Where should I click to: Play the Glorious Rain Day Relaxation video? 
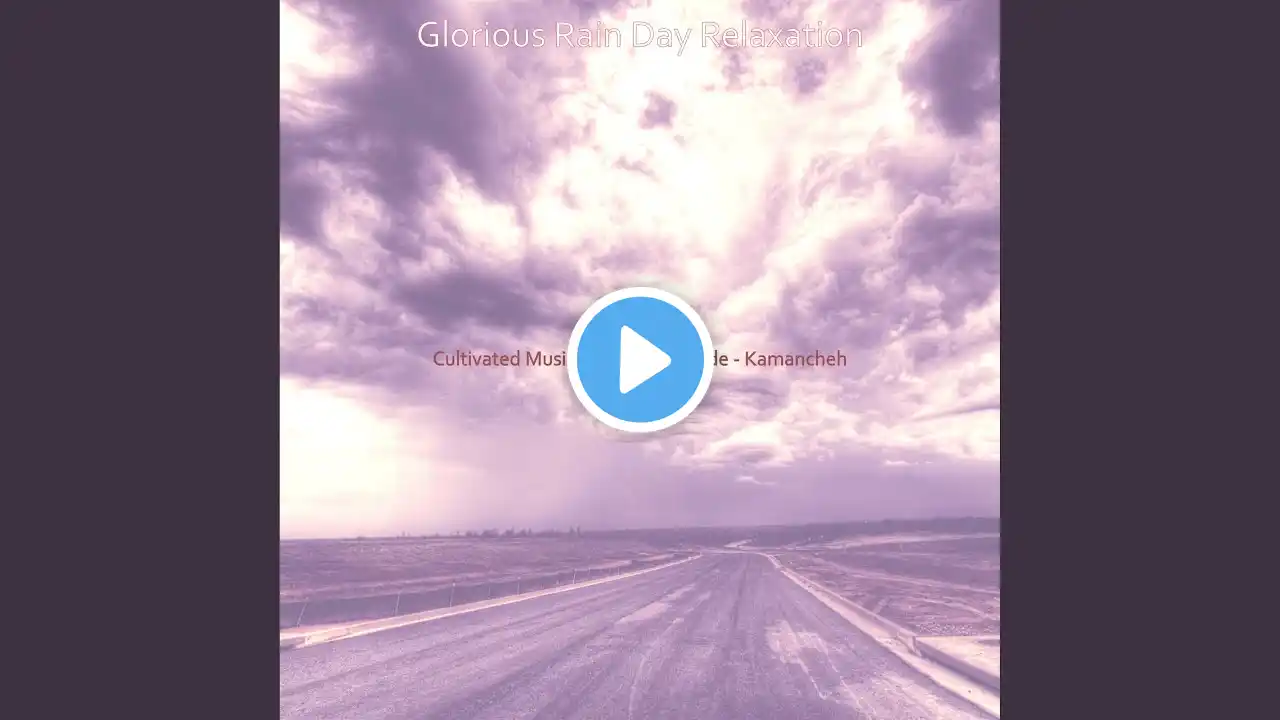pos(640,359)
